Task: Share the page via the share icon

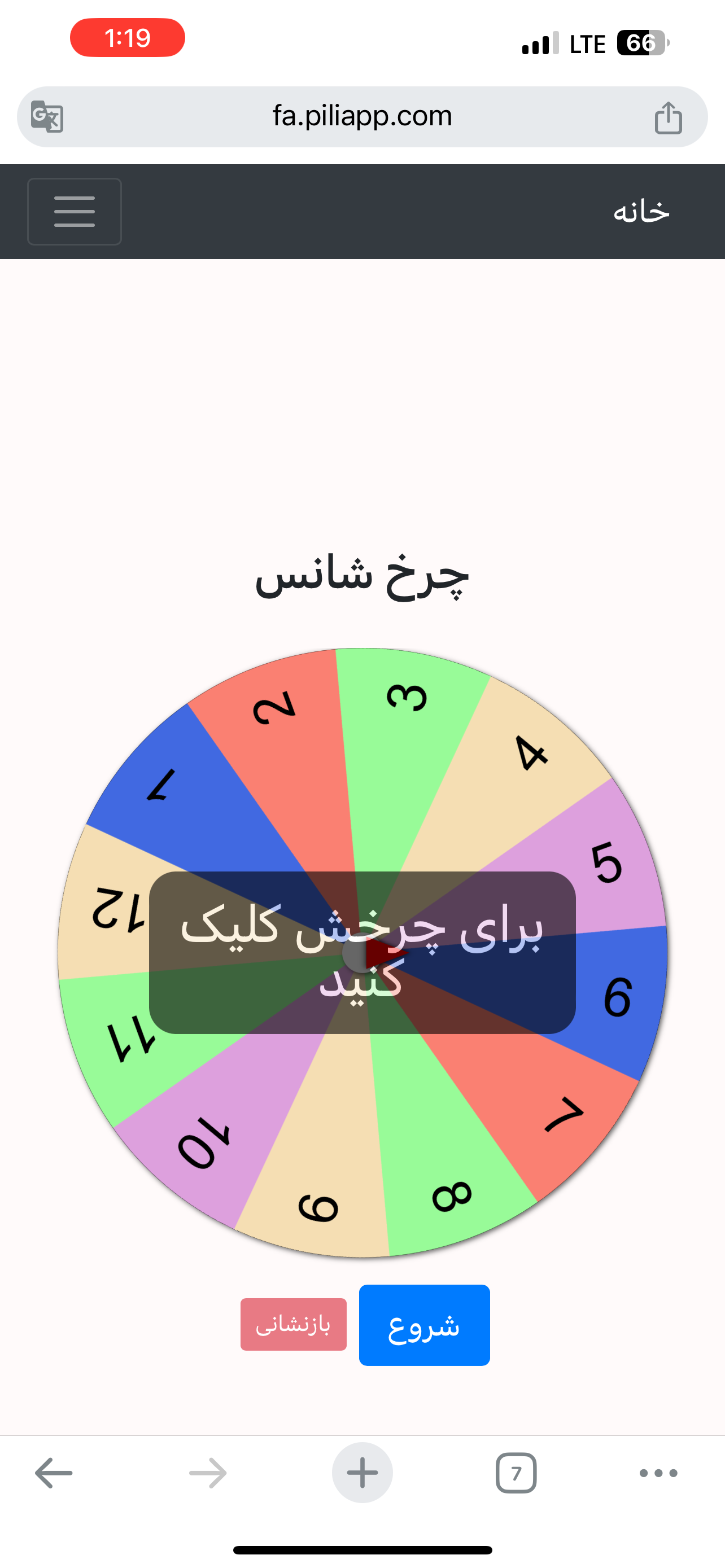Action: tap(668, 117)
